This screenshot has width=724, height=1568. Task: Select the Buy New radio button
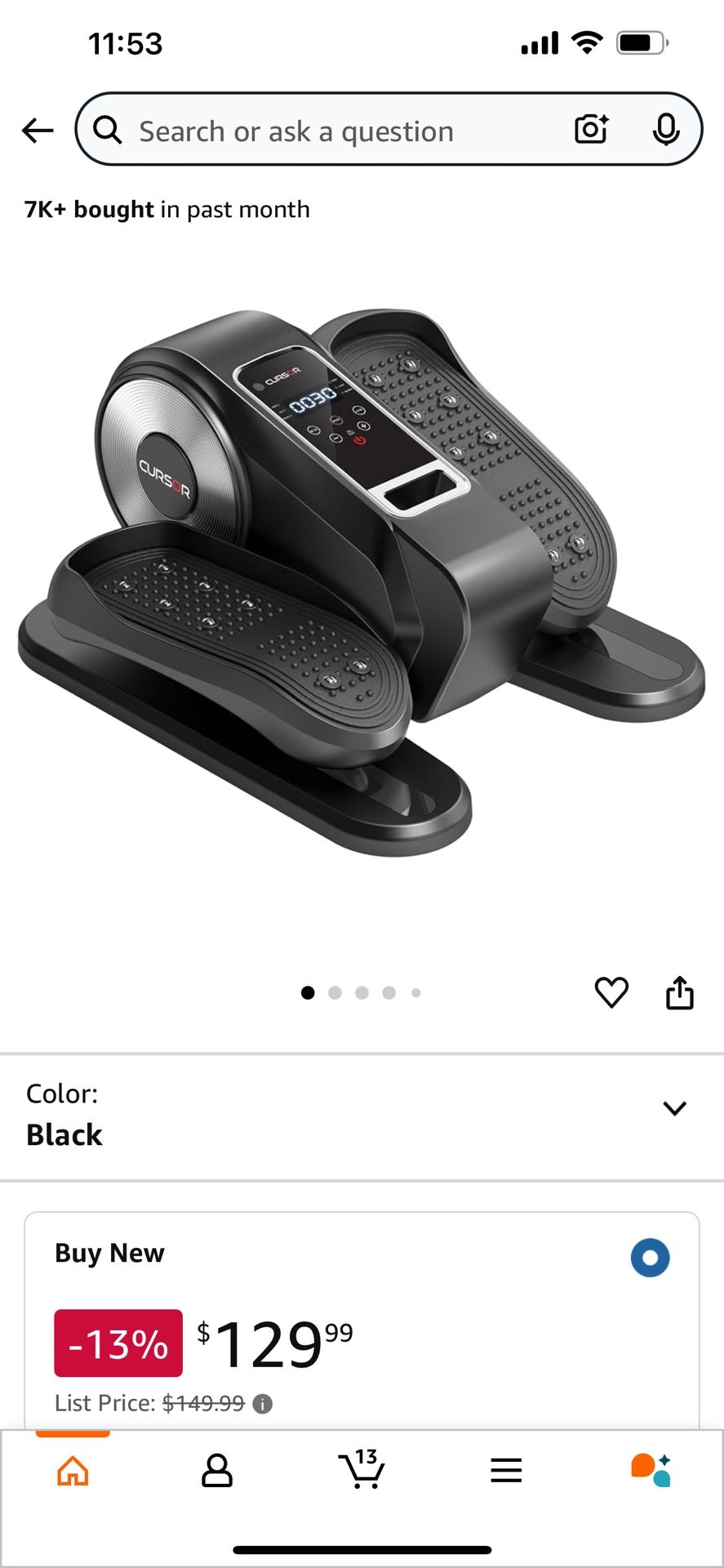(x=651, y=1257)
